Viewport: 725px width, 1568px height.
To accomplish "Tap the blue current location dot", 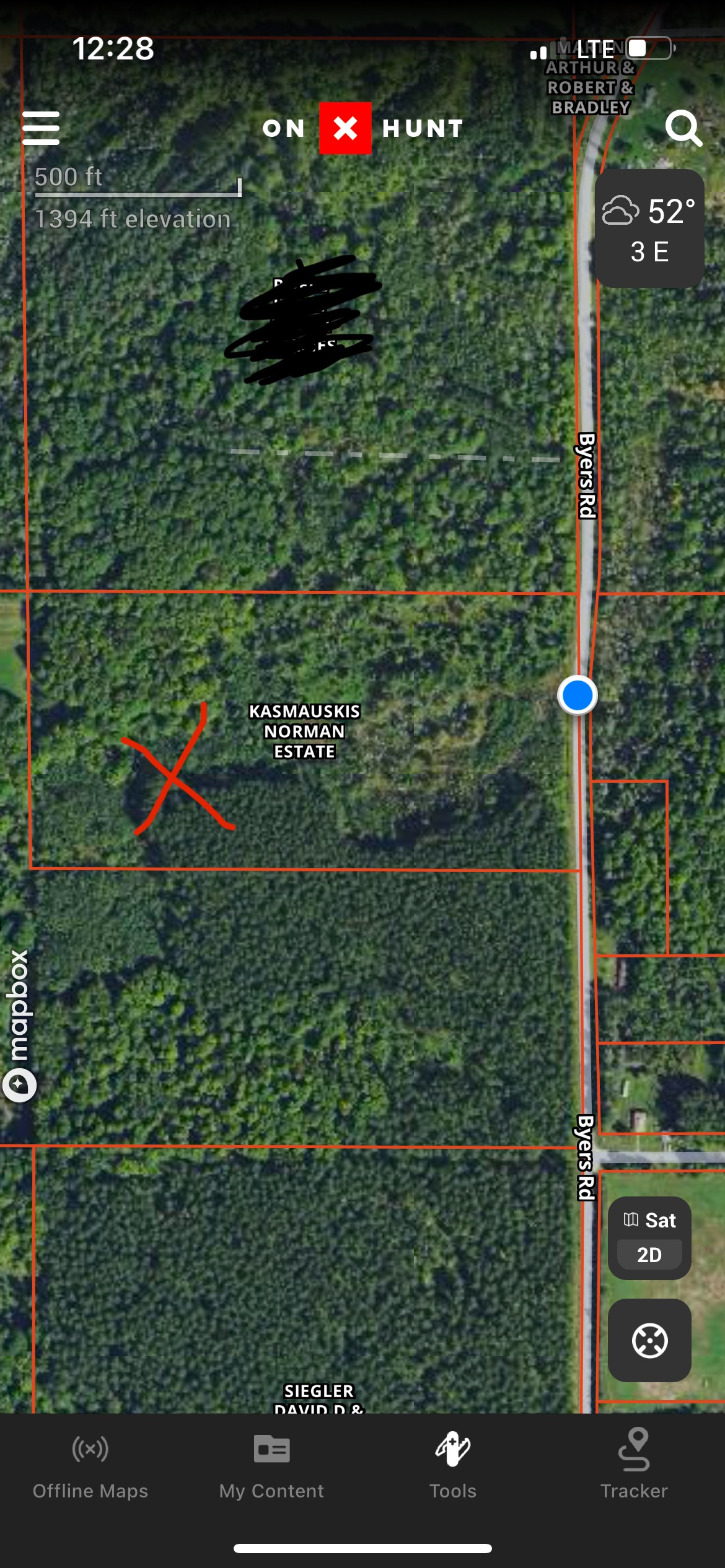I will click(578, 695).
